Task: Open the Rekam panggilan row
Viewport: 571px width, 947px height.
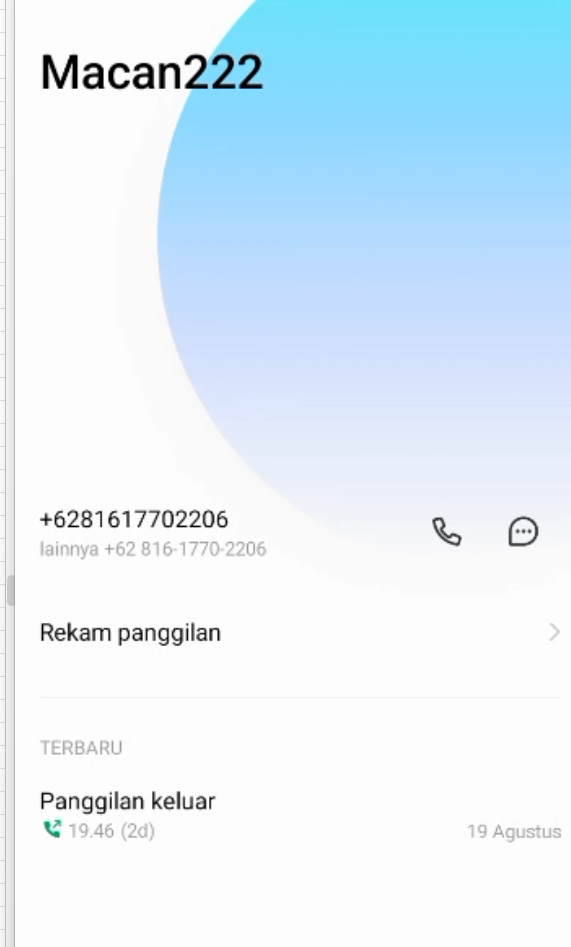Action: tap(300, 632)
